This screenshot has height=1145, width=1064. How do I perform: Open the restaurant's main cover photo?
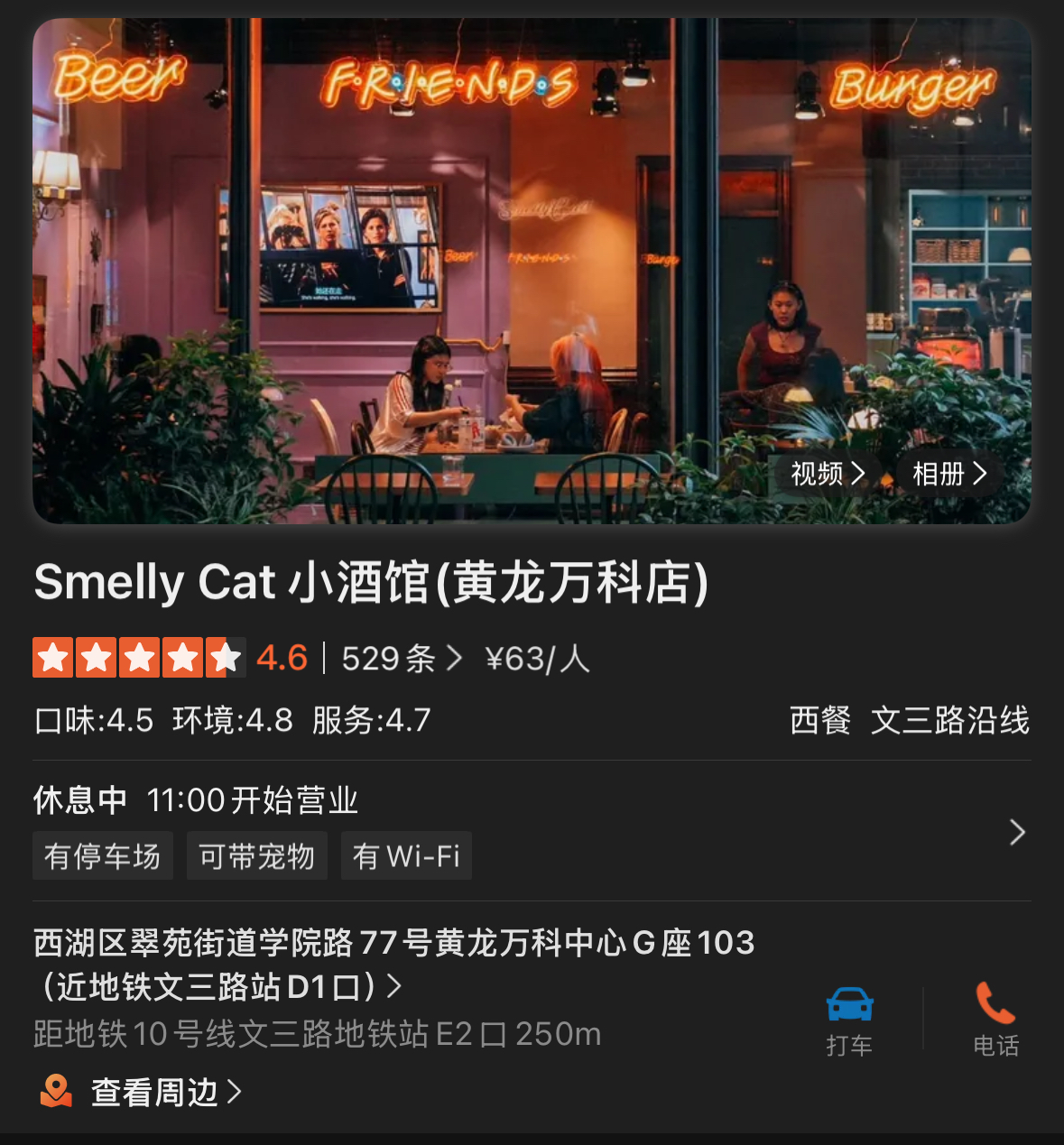[532, 271]
